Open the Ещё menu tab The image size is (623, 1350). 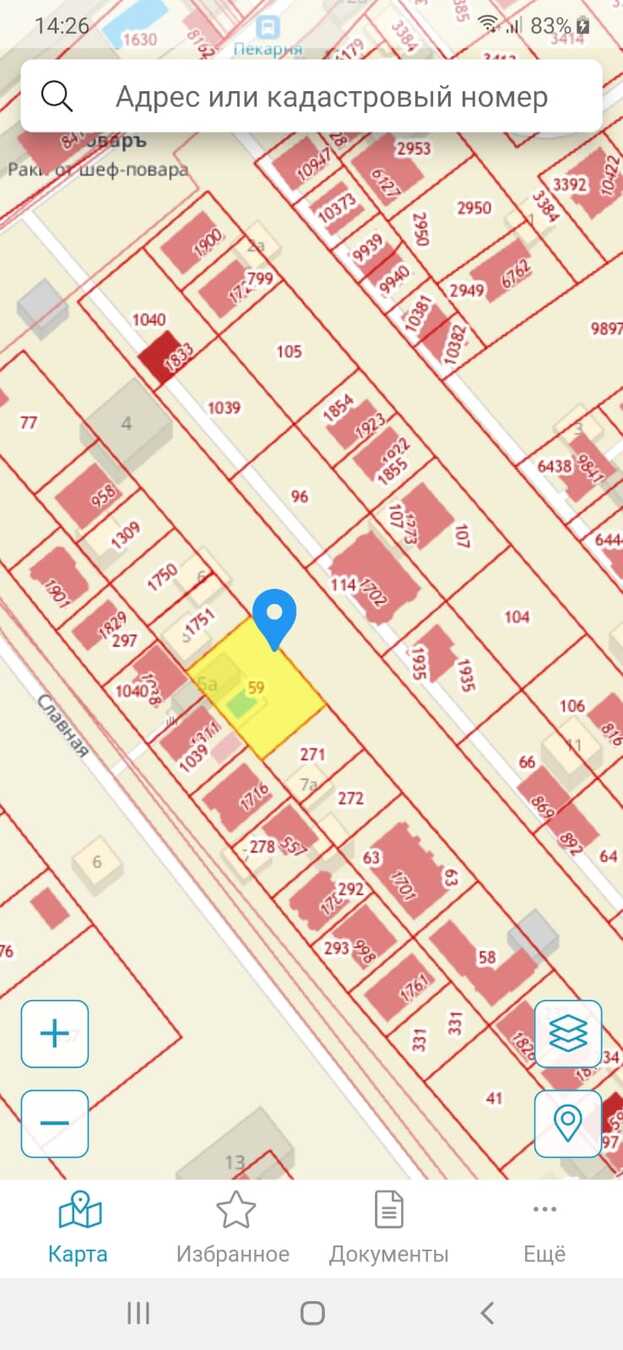click(544, 1229)
